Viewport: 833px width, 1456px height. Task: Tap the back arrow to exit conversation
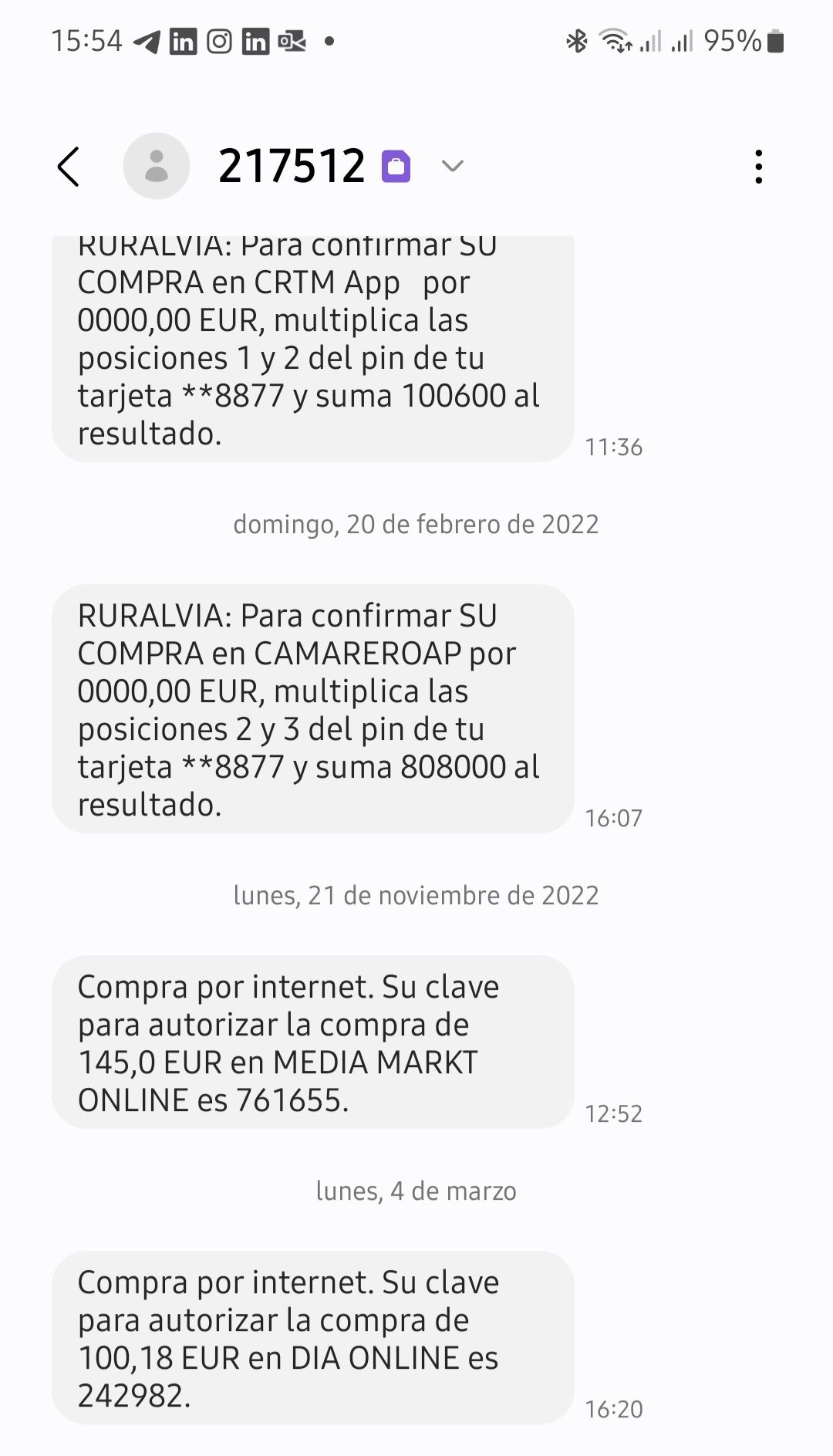tap(69, 165)
